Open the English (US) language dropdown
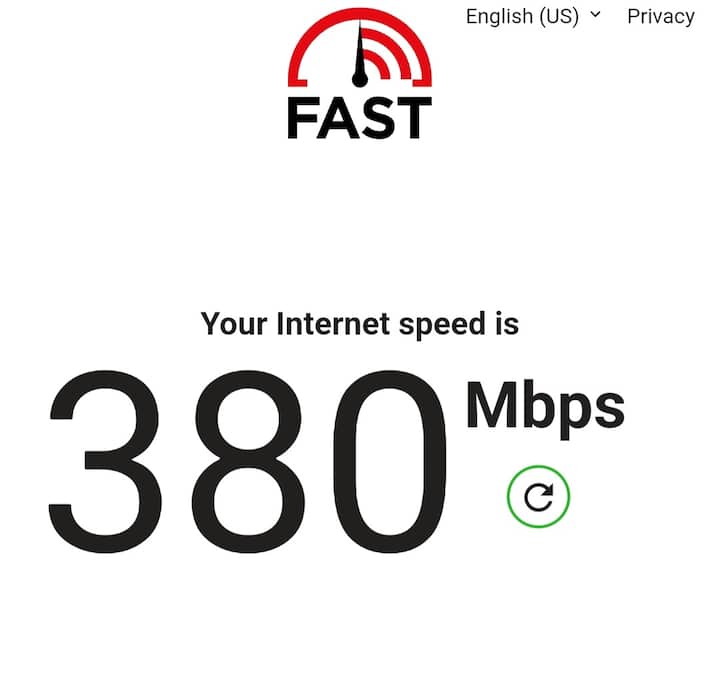Viewport: 720px width, 675px height. pyautogui.click(x=533, y=16)
